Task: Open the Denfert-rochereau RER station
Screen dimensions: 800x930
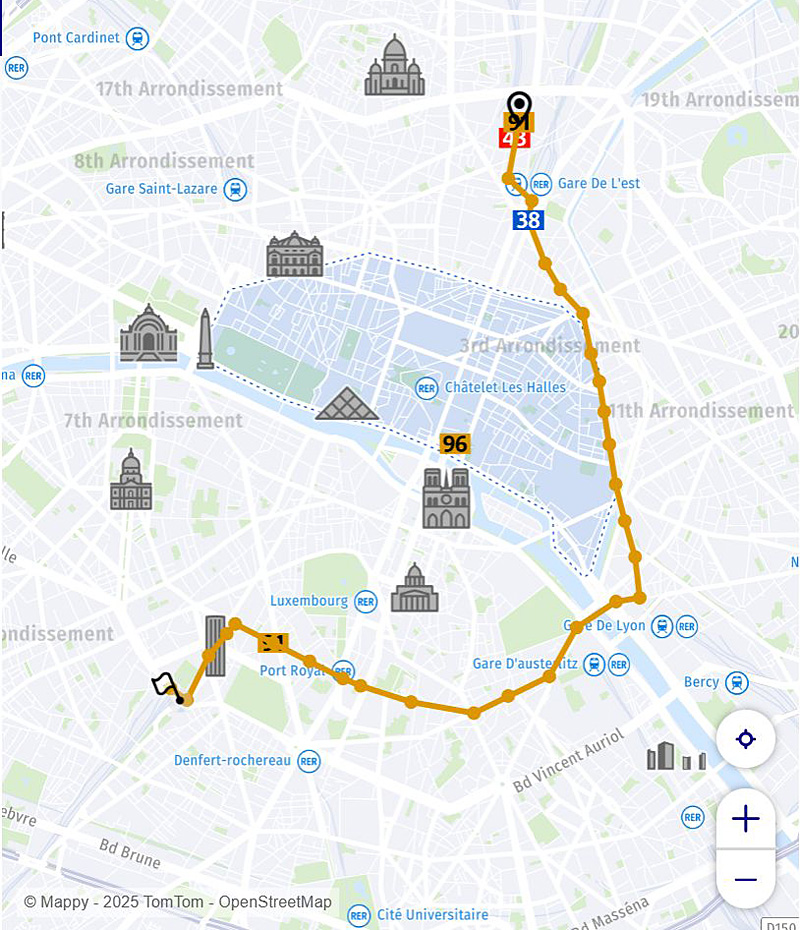Action: tap(309, 761)
